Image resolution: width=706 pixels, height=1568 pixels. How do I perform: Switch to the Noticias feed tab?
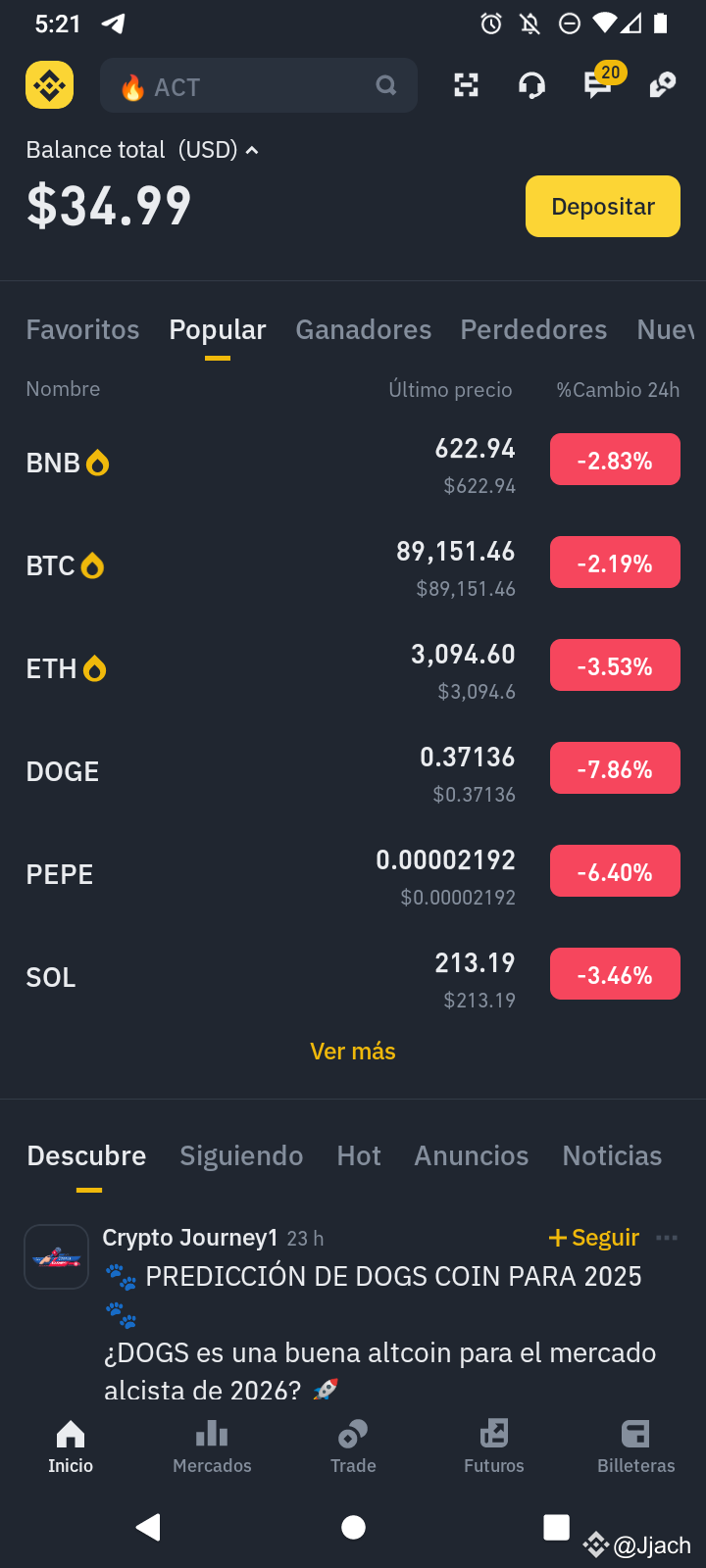point(612,1155)
